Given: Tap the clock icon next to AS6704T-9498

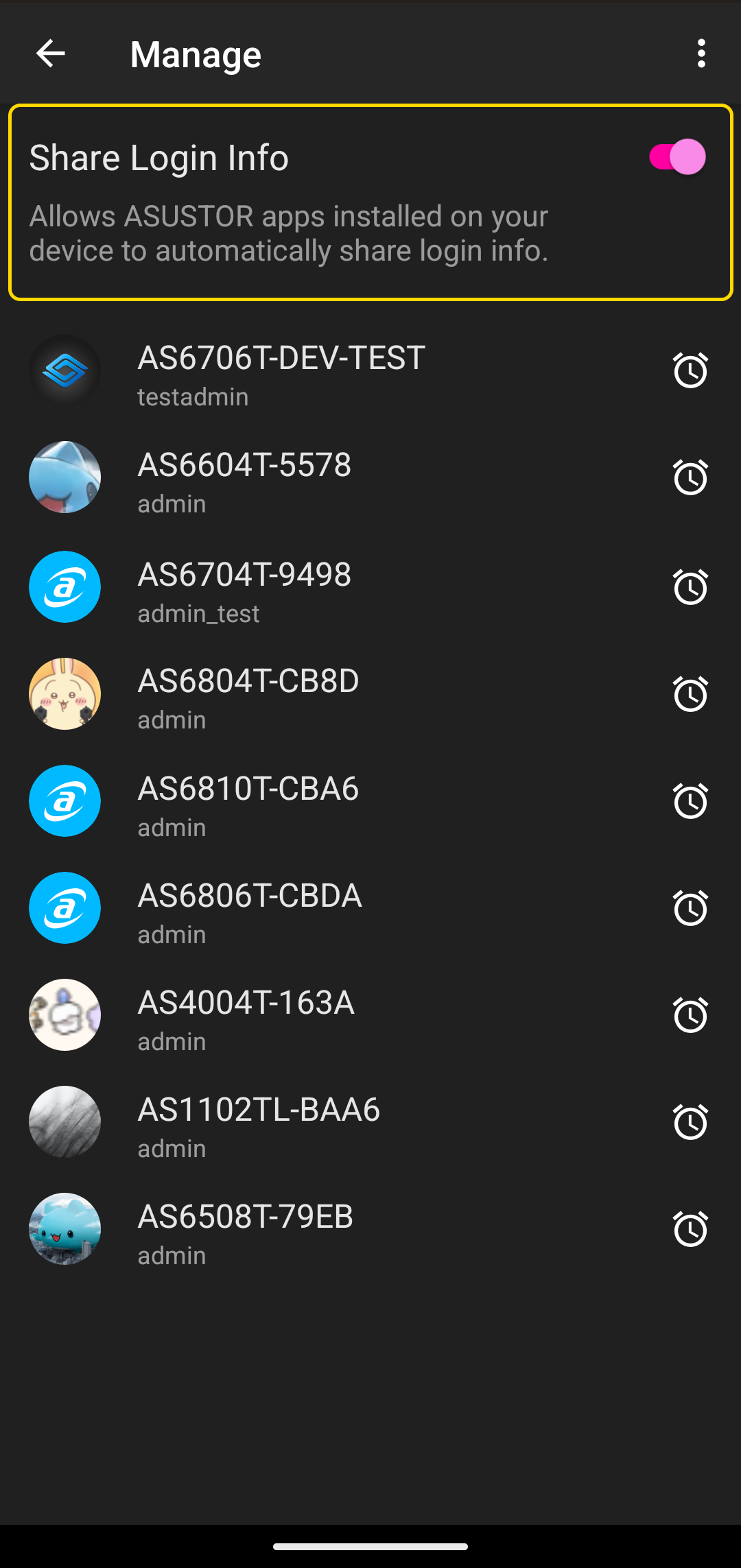Looking at the screenshot, I should 690,587.
